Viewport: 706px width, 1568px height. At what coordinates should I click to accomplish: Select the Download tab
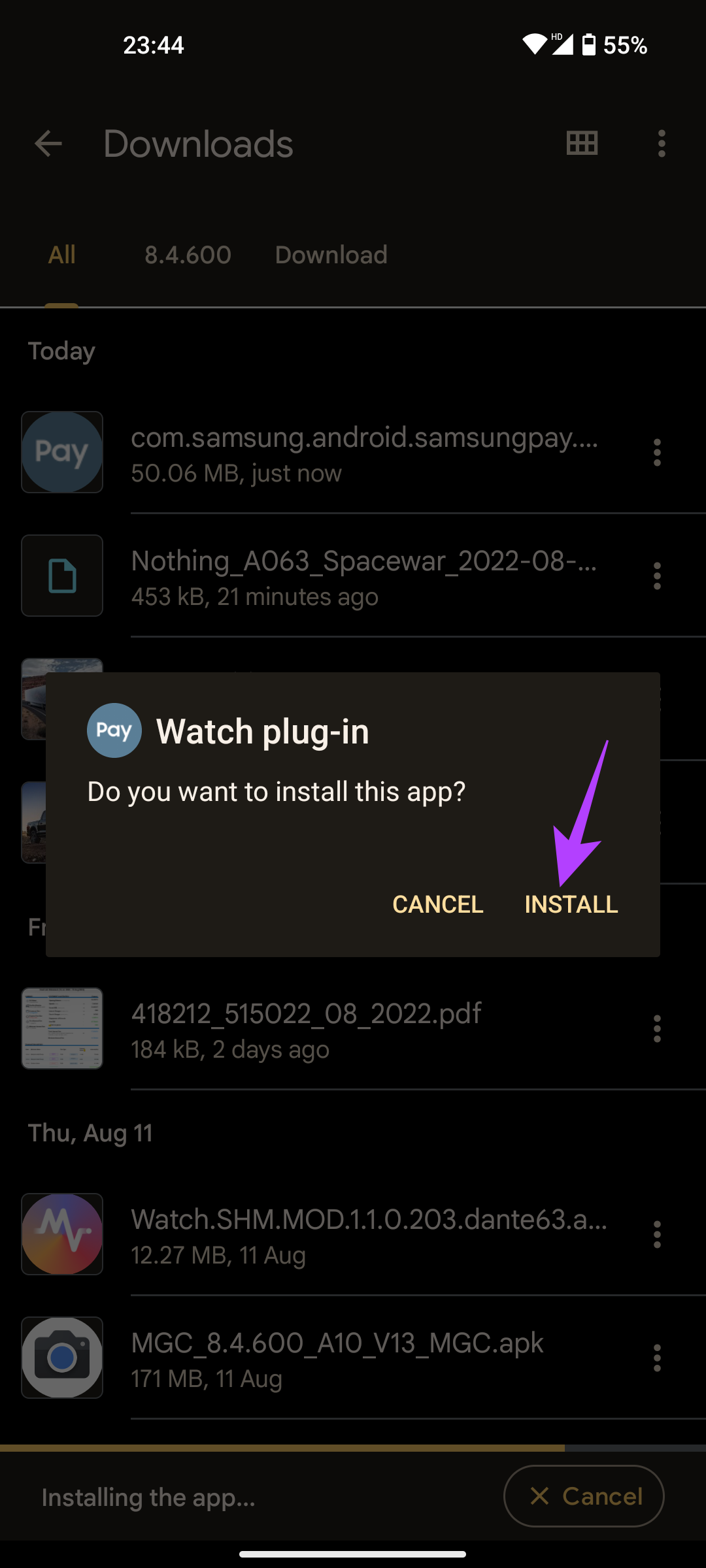(x=330, y=255)
